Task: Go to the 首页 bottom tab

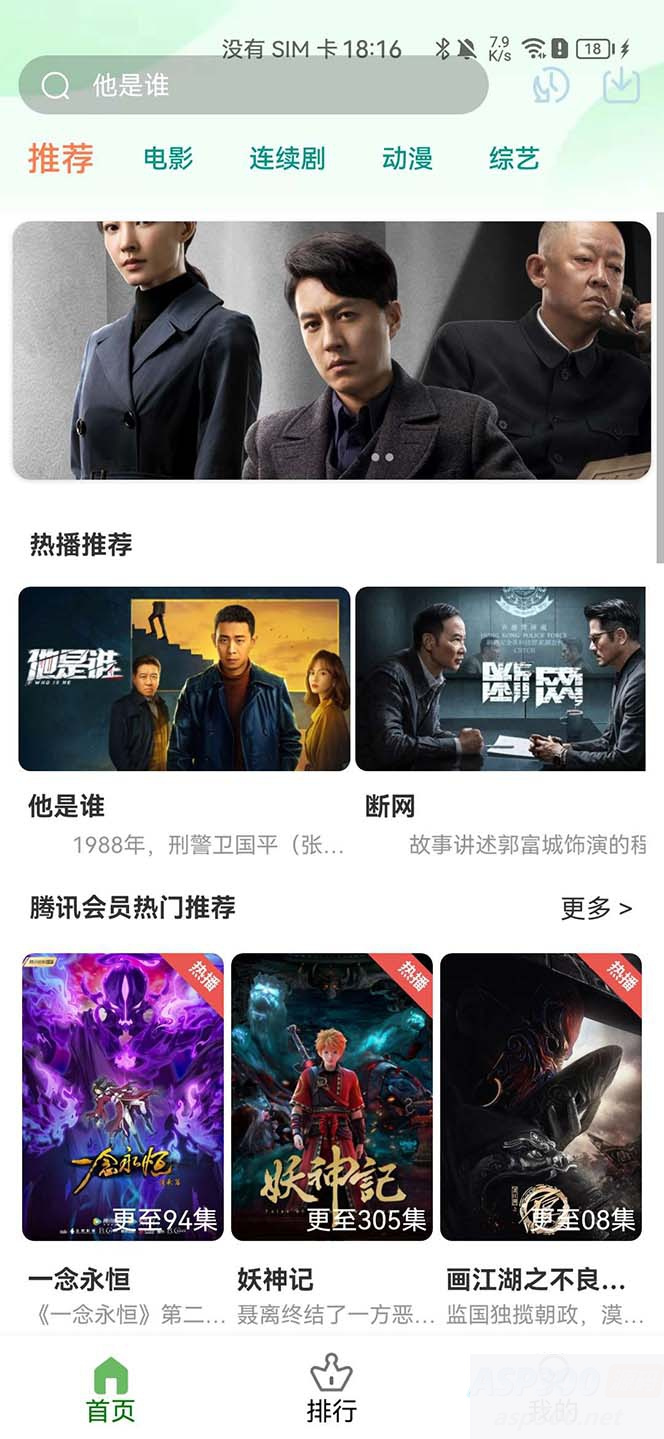Action: 110,1390
